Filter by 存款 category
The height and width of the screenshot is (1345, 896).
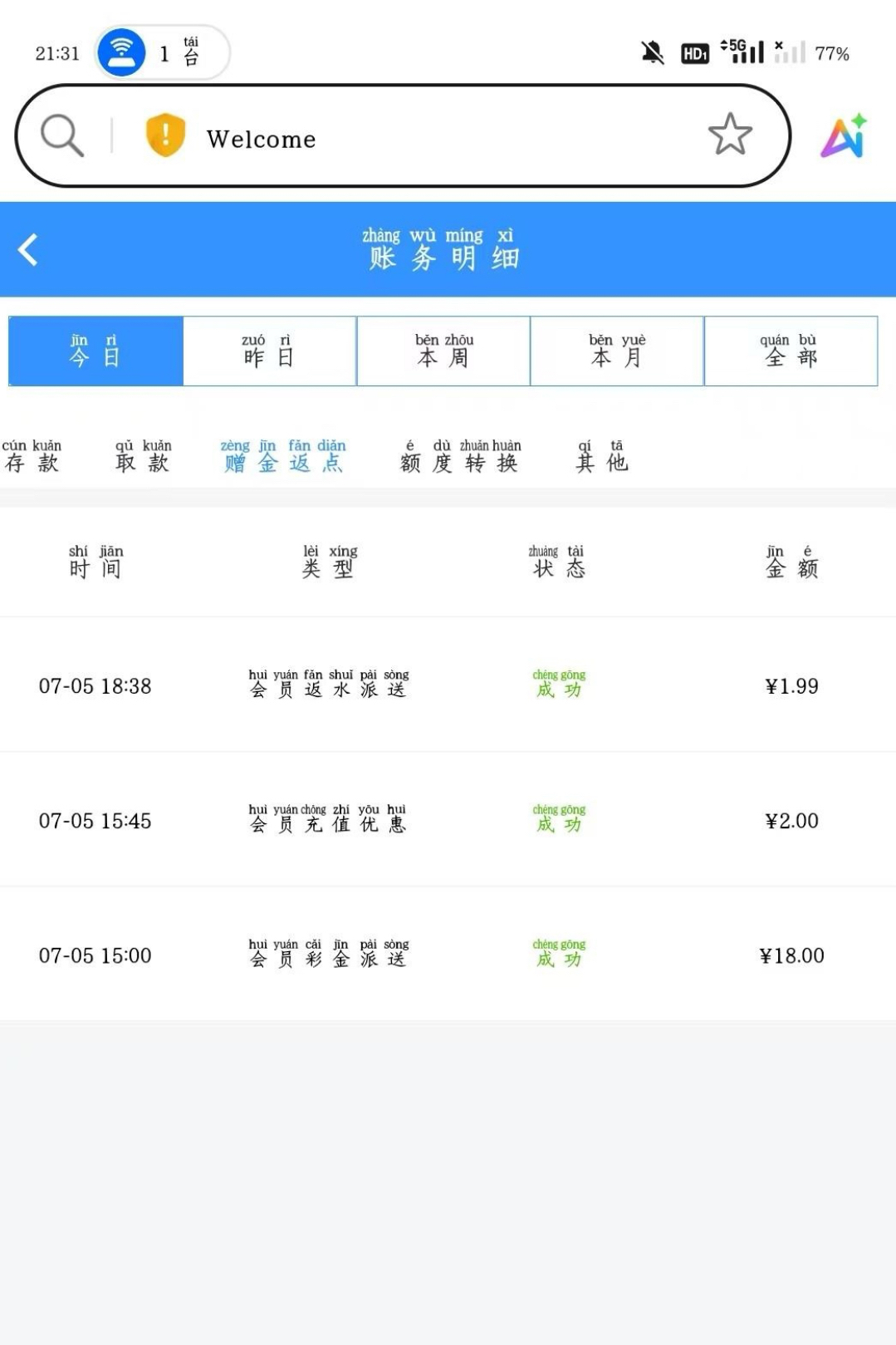click(x=32, y=456)
